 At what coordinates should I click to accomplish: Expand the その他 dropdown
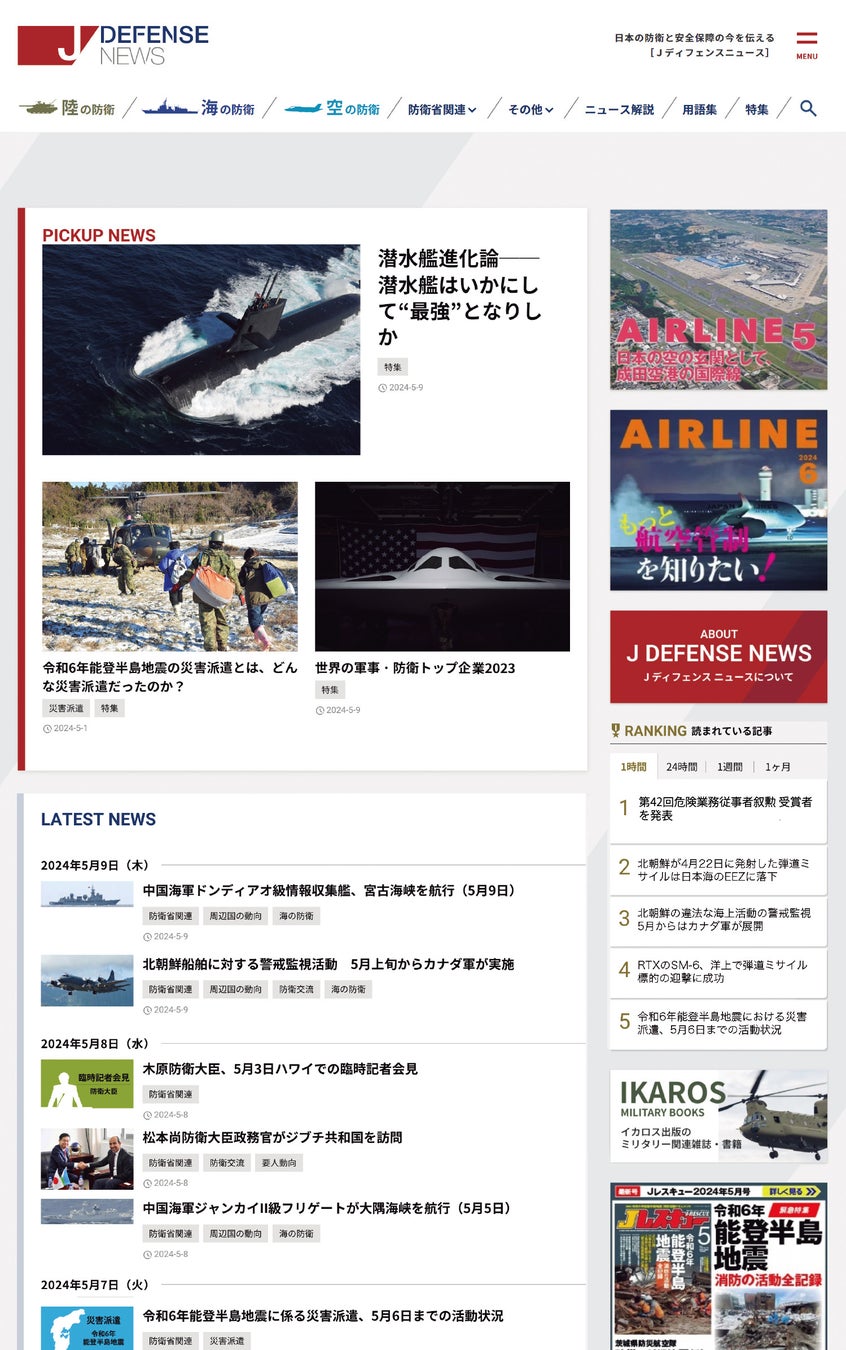pos(530,109)
